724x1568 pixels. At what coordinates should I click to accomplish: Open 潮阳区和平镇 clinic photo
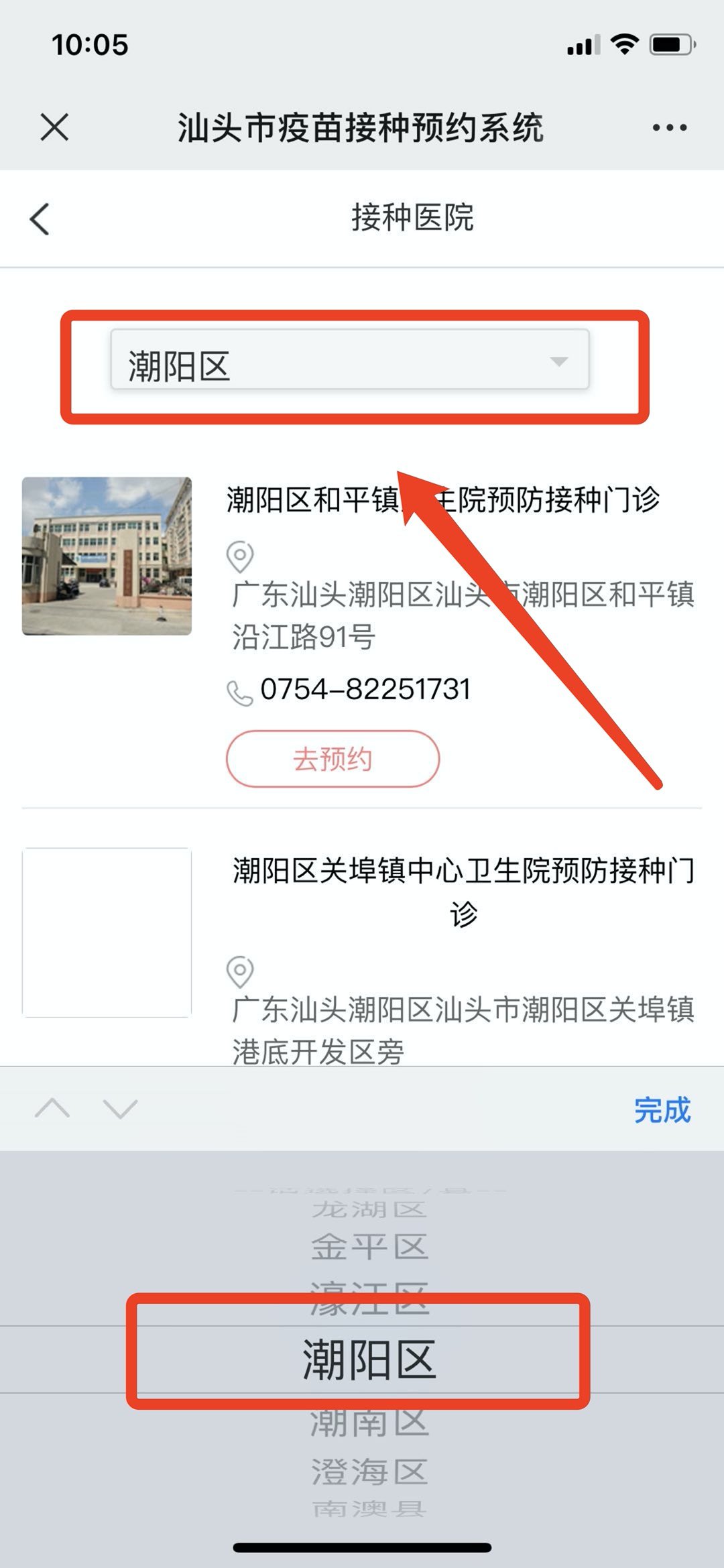click(107, 556)
